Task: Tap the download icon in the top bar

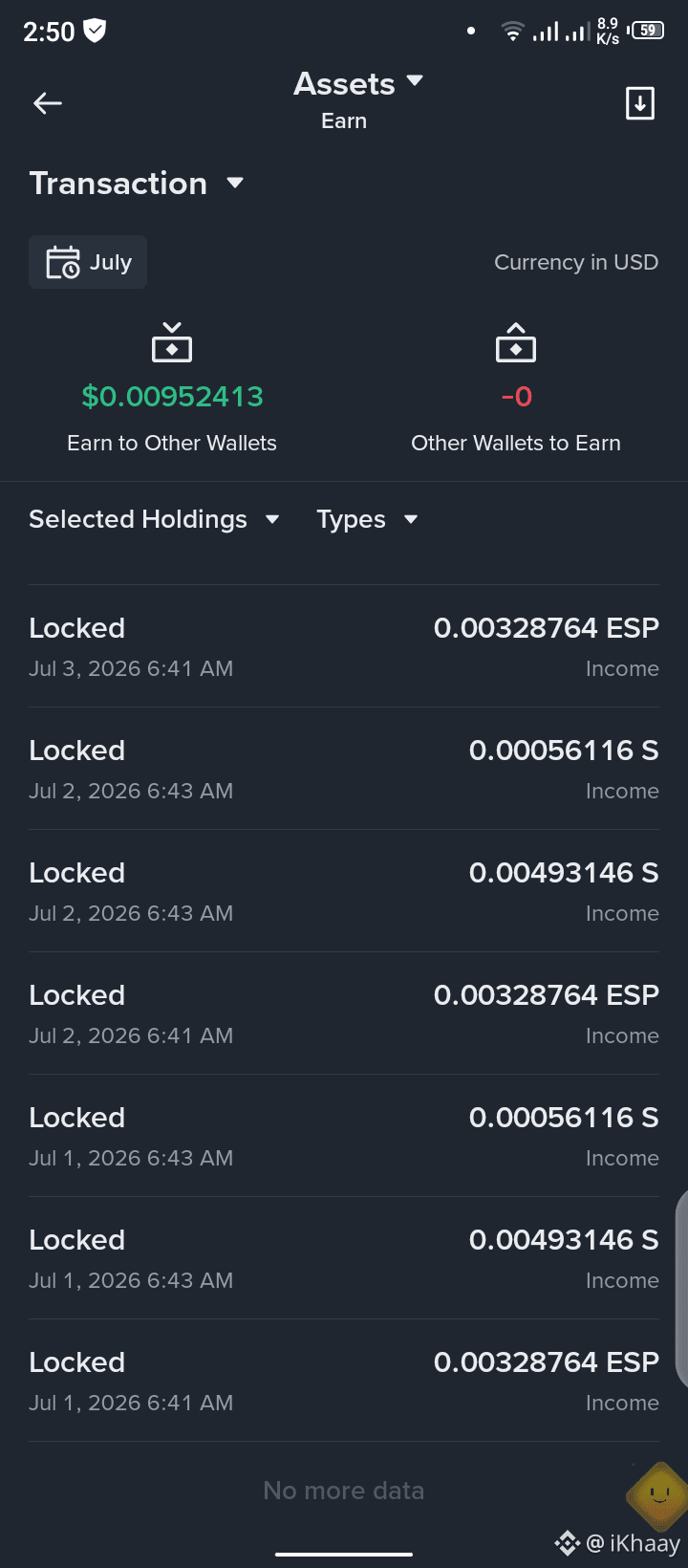Action: click(x=639, y=103)
